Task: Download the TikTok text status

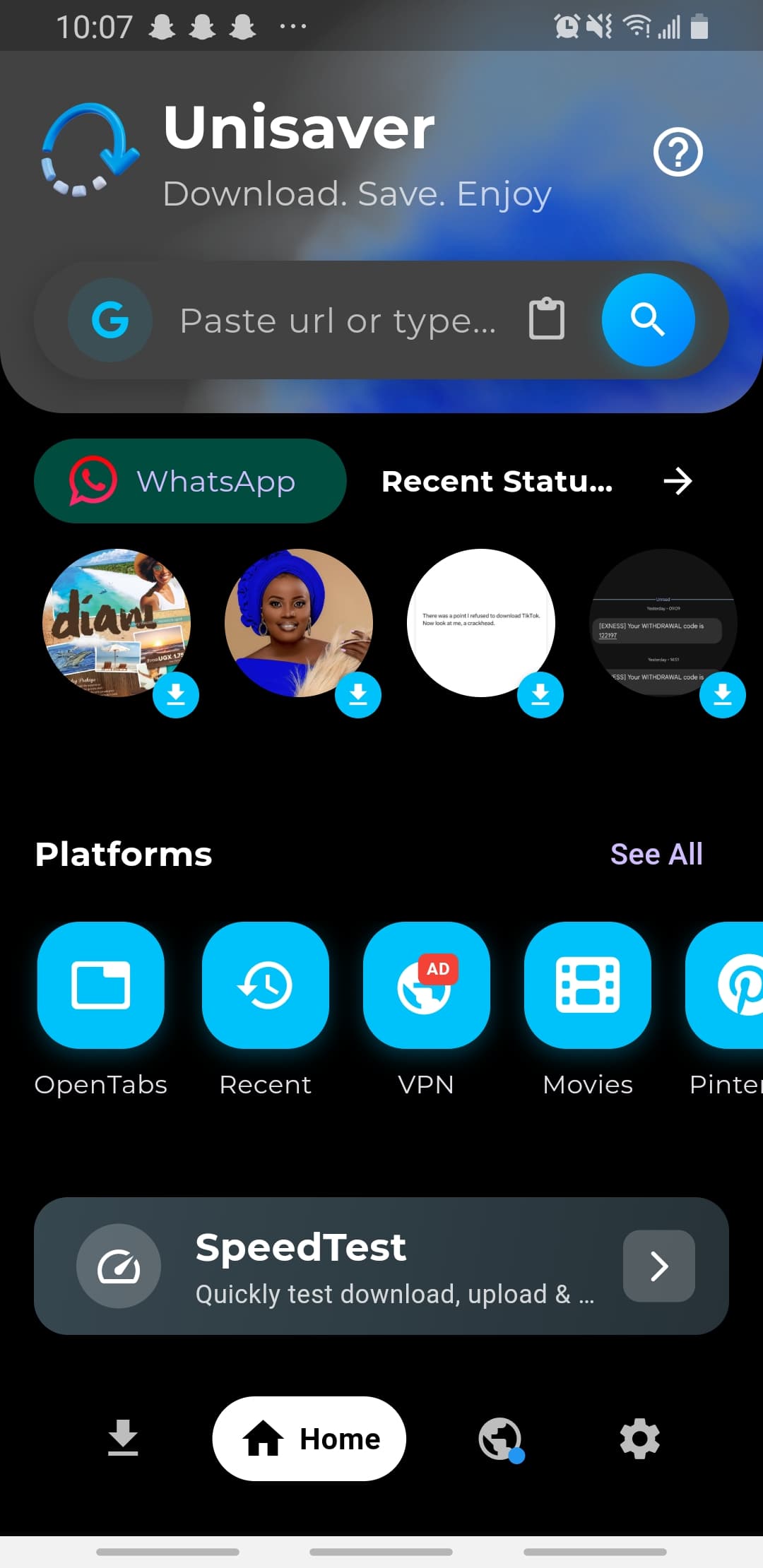Action: [540, 695]
